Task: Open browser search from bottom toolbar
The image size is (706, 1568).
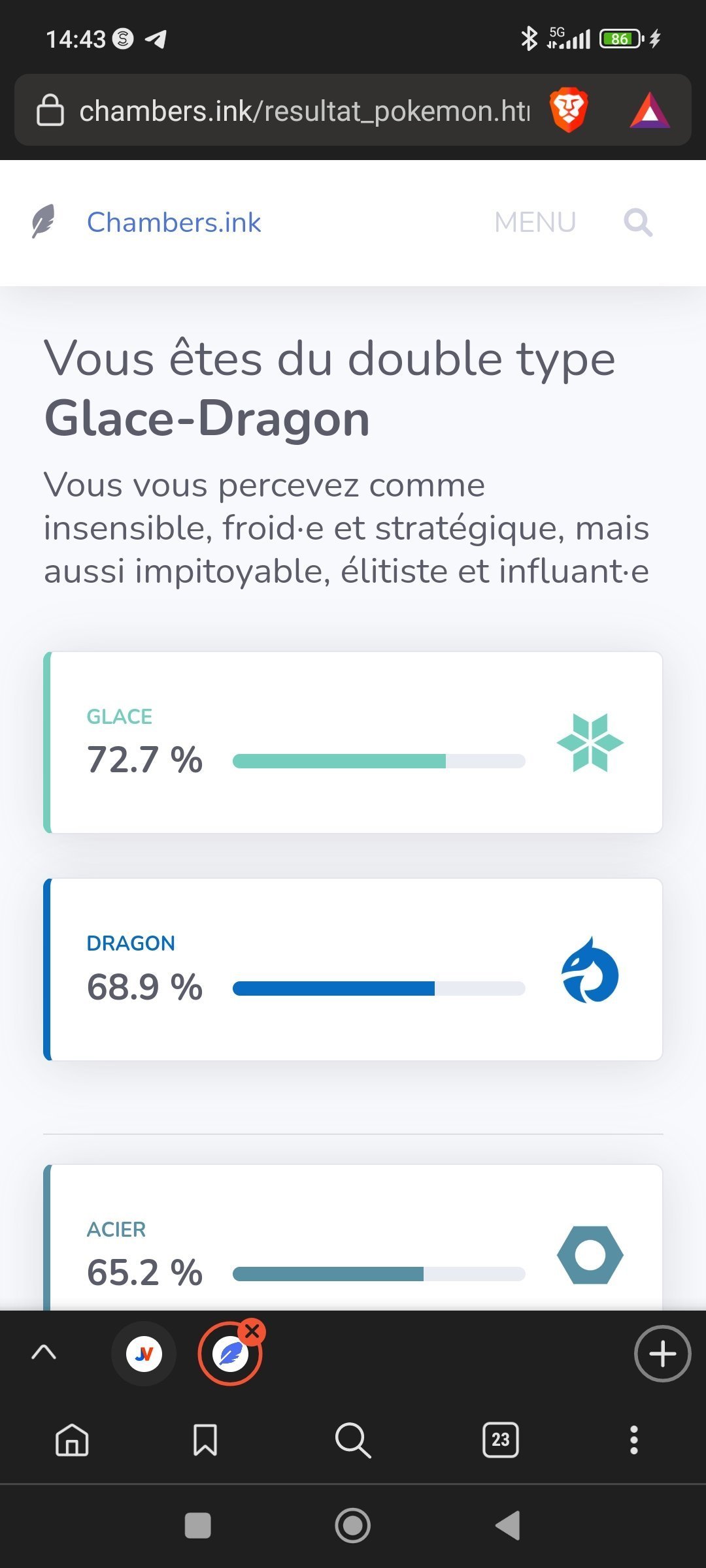Action: (x=353, y=1439)
